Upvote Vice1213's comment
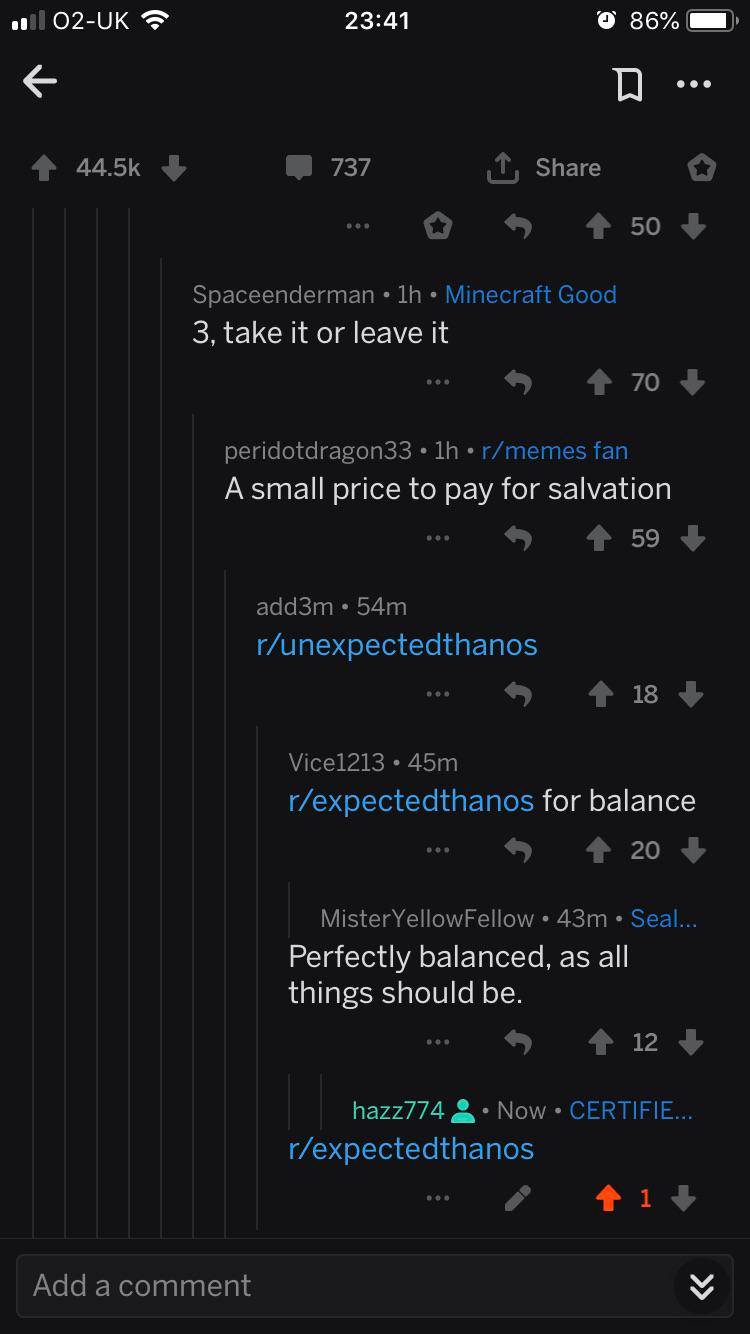The image size is (750, 1334). [598, 850]
